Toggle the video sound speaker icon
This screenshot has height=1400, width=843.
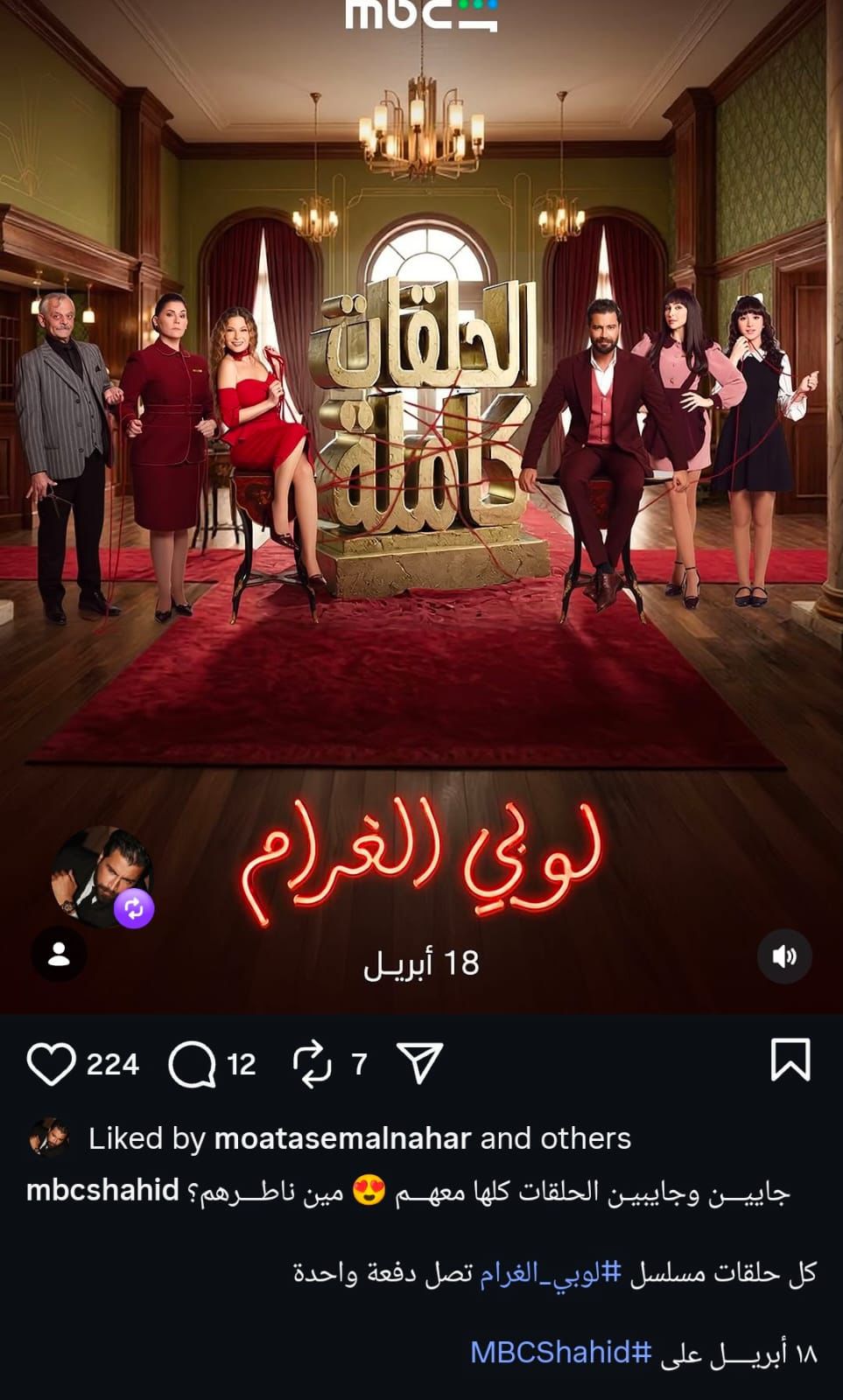(x=783, y=955)
